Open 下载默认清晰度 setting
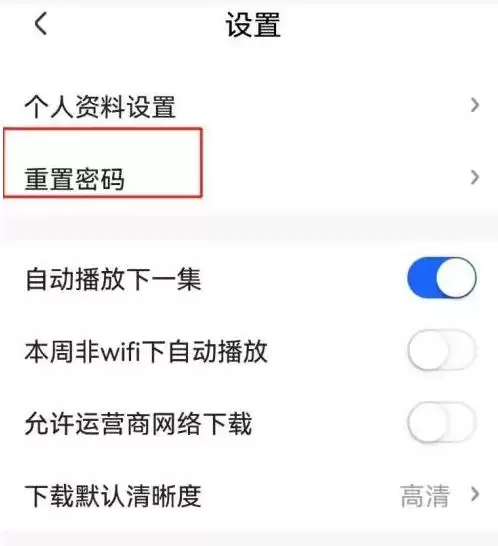498x546 pixels. (249, 495)
